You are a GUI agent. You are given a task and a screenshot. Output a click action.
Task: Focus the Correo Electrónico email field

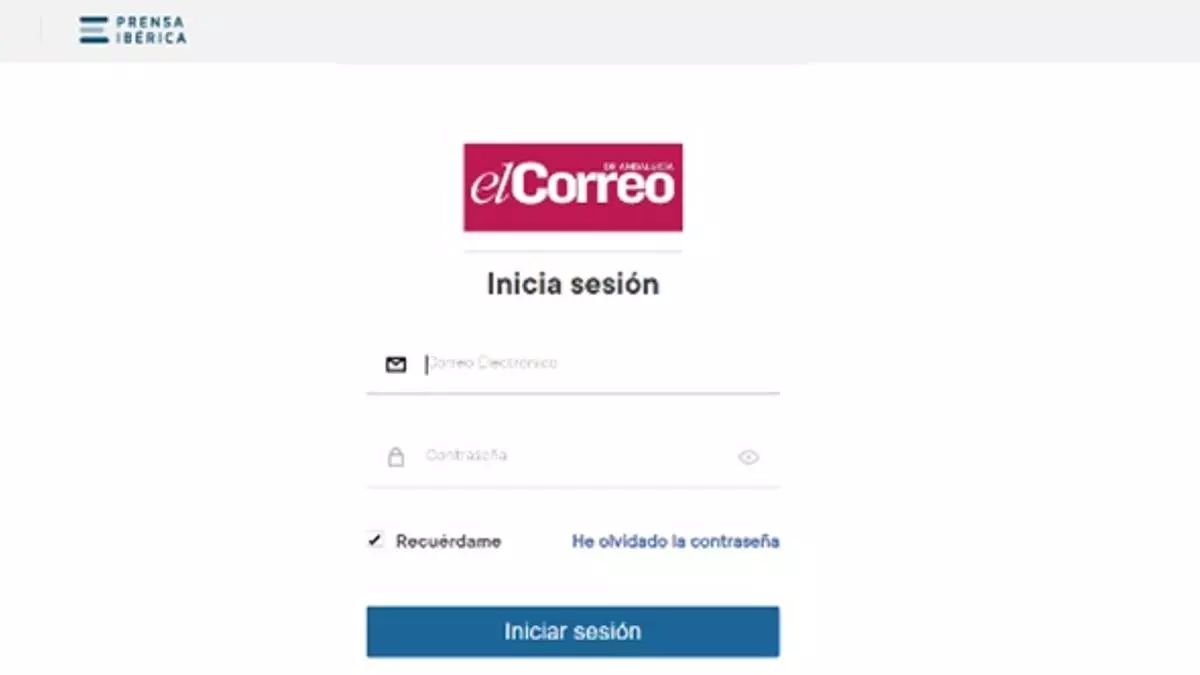(590, 364)
